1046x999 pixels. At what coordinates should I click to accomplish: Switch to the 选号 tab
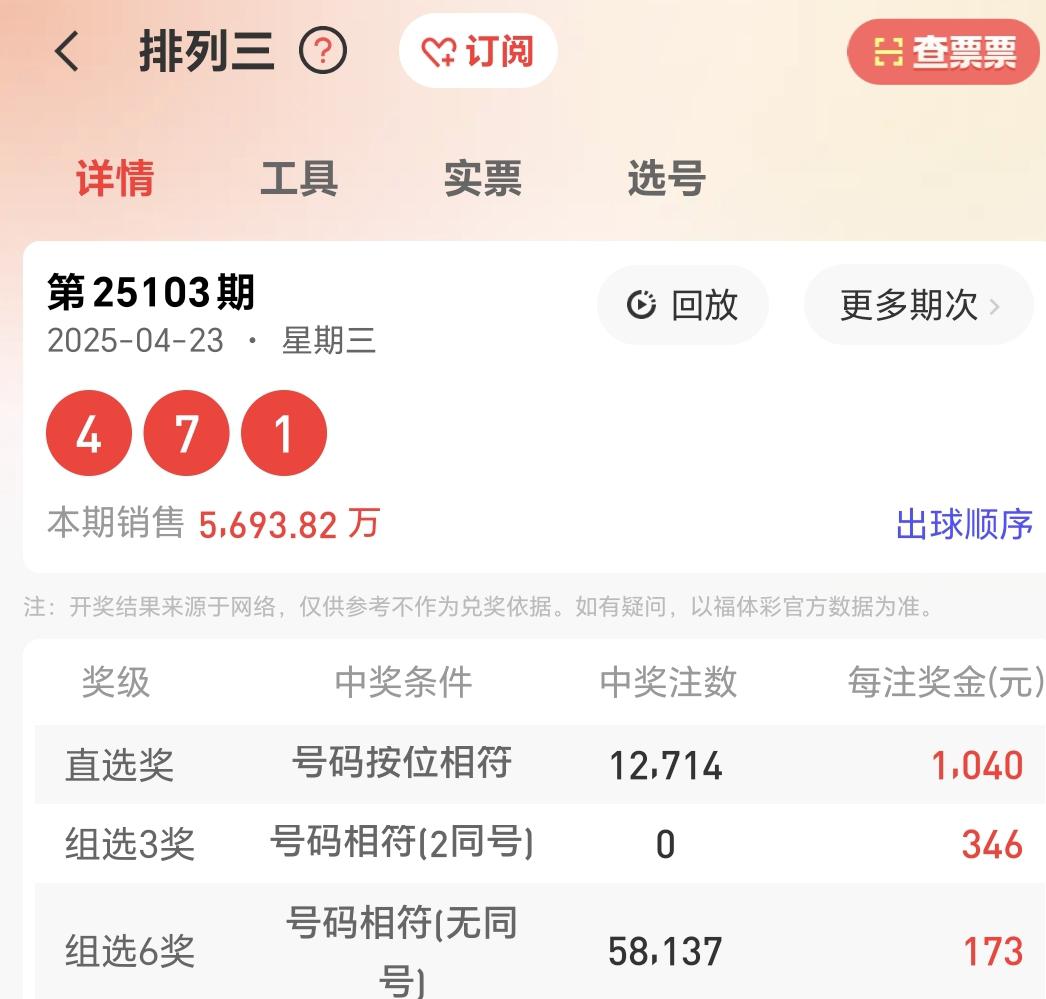point(666,179)
